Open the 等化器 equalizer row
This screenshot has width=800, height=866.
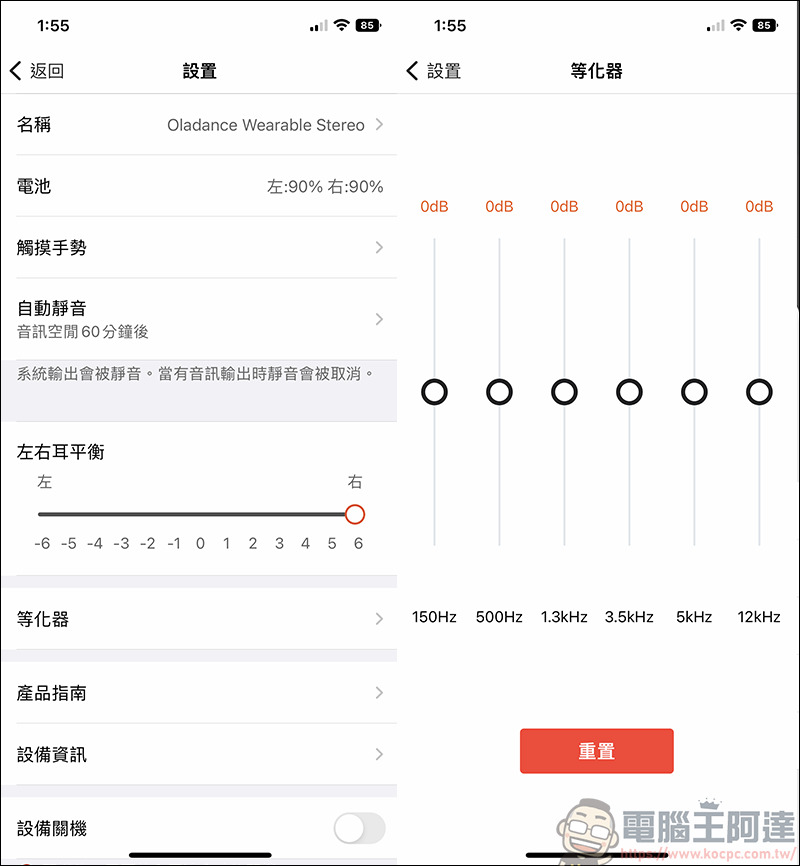(x=200, y=619)
